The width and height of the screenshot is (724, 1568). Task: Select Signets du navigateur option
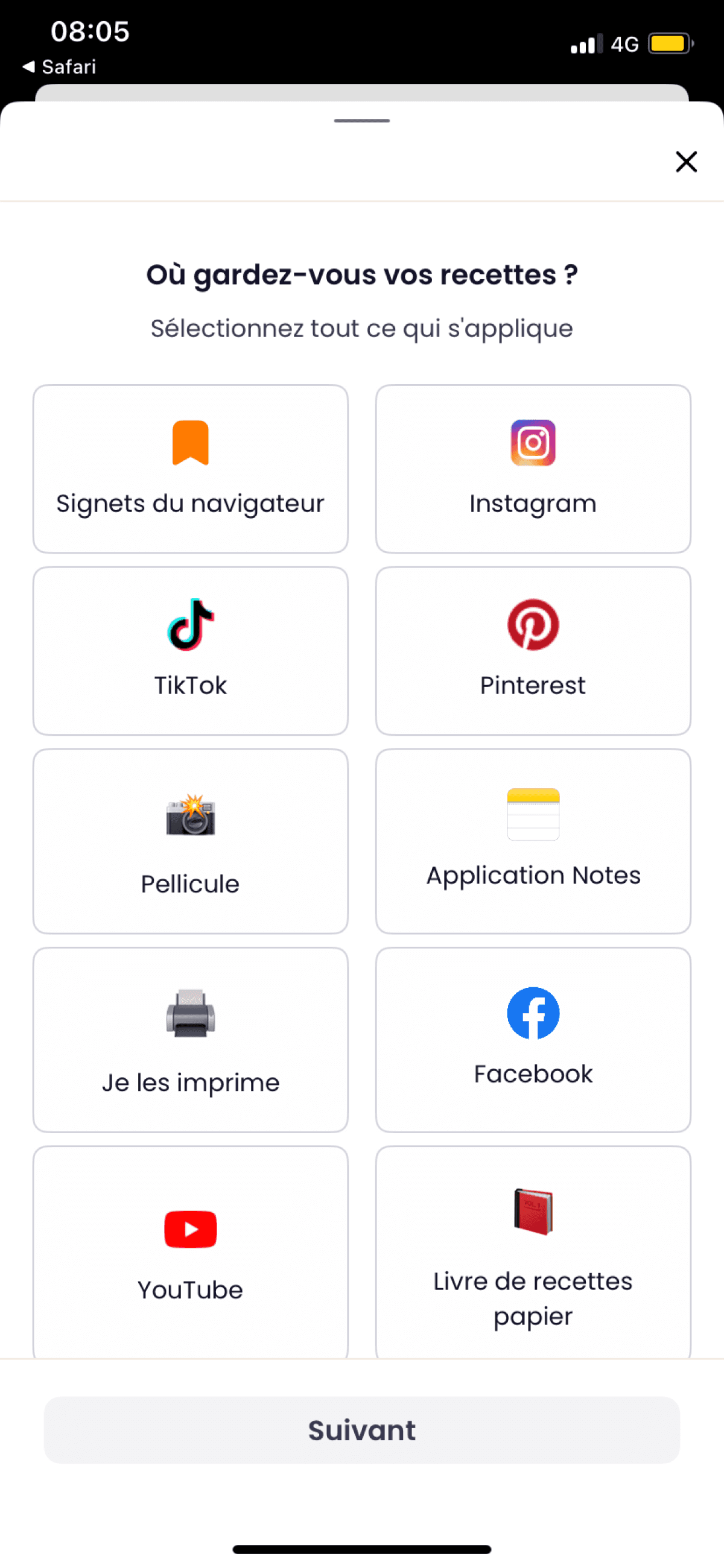coord(191,469)
